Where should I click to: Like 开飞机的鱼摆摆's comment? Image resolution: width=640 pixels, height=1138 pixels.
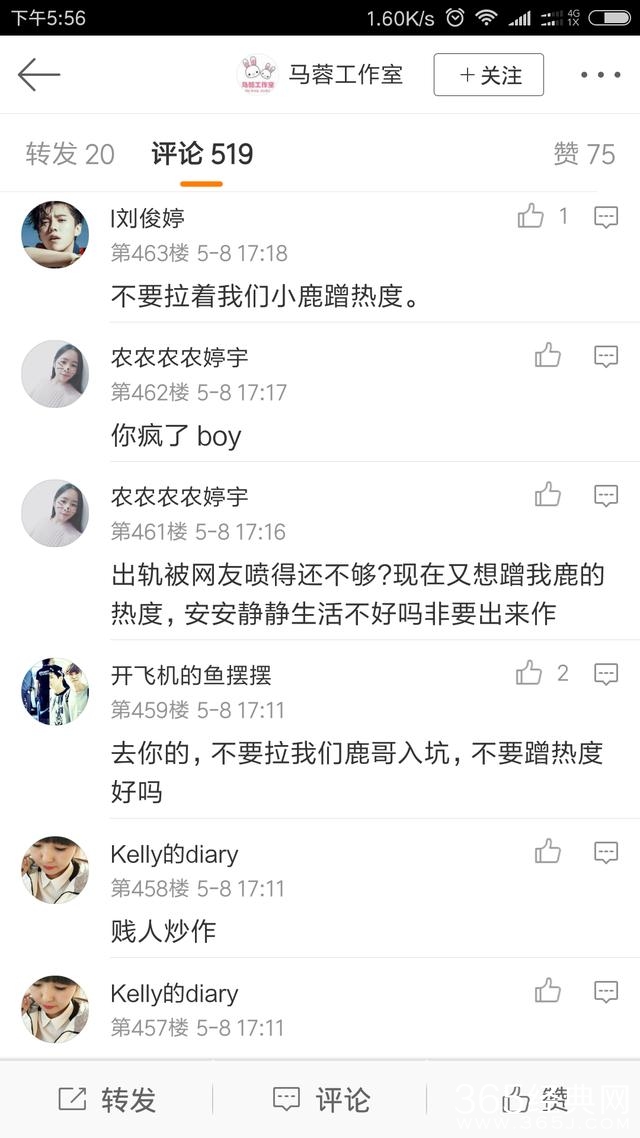pyautogui.click(x=530, y=674)
